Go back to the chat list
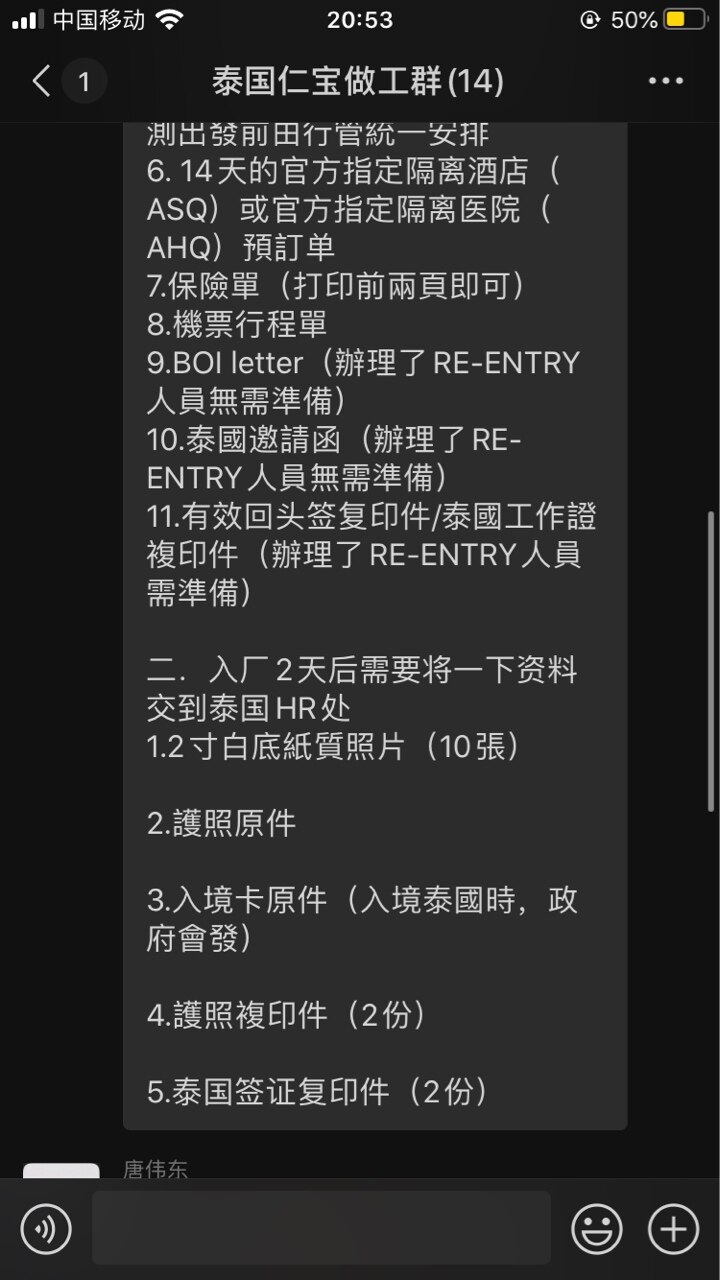 (x=42, y=81)
